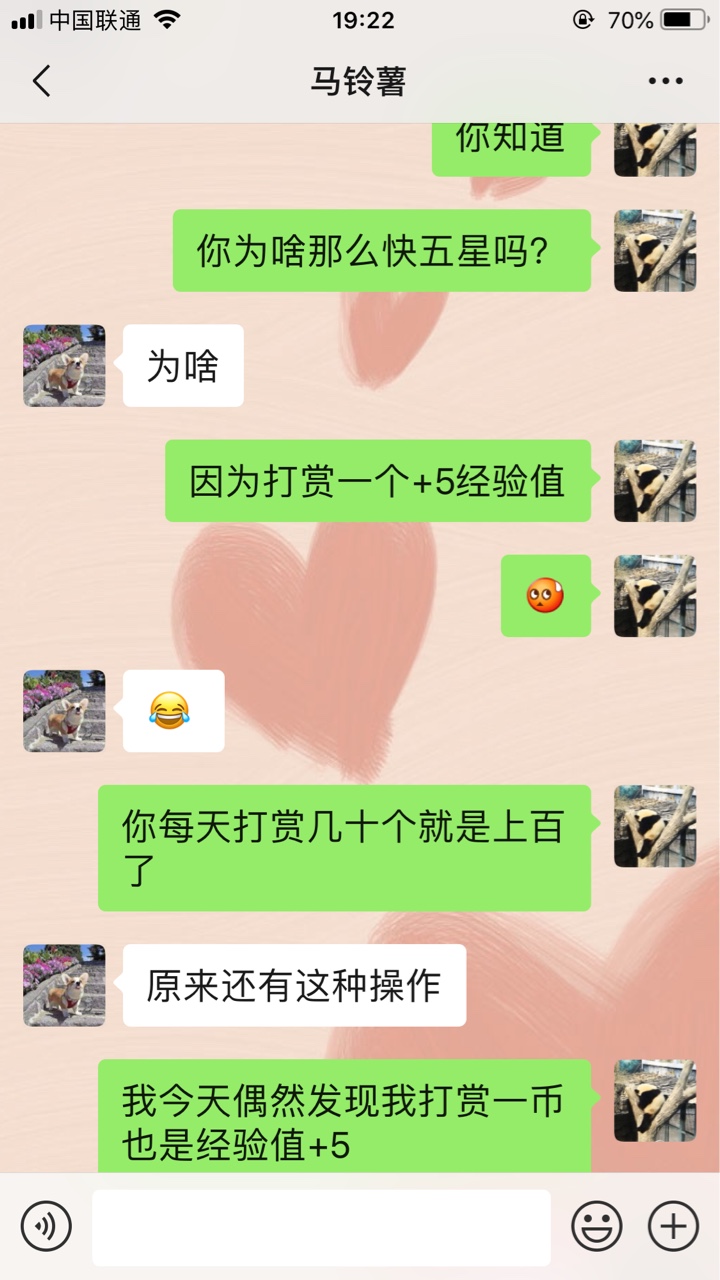Tap the message text field
This screenshot has width=720, height=1280.
[321, 1227]
